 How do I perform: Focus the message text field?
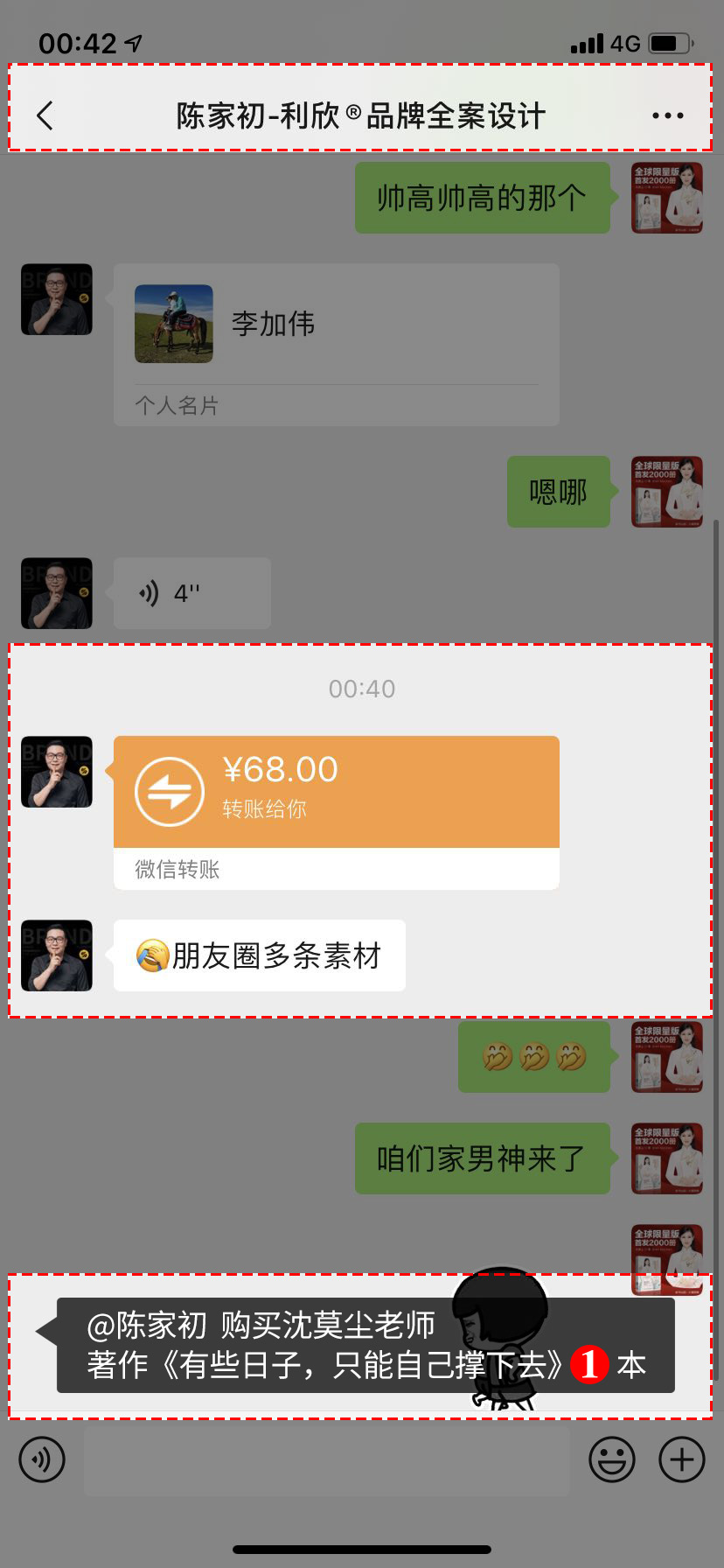tap(326, 1459)
